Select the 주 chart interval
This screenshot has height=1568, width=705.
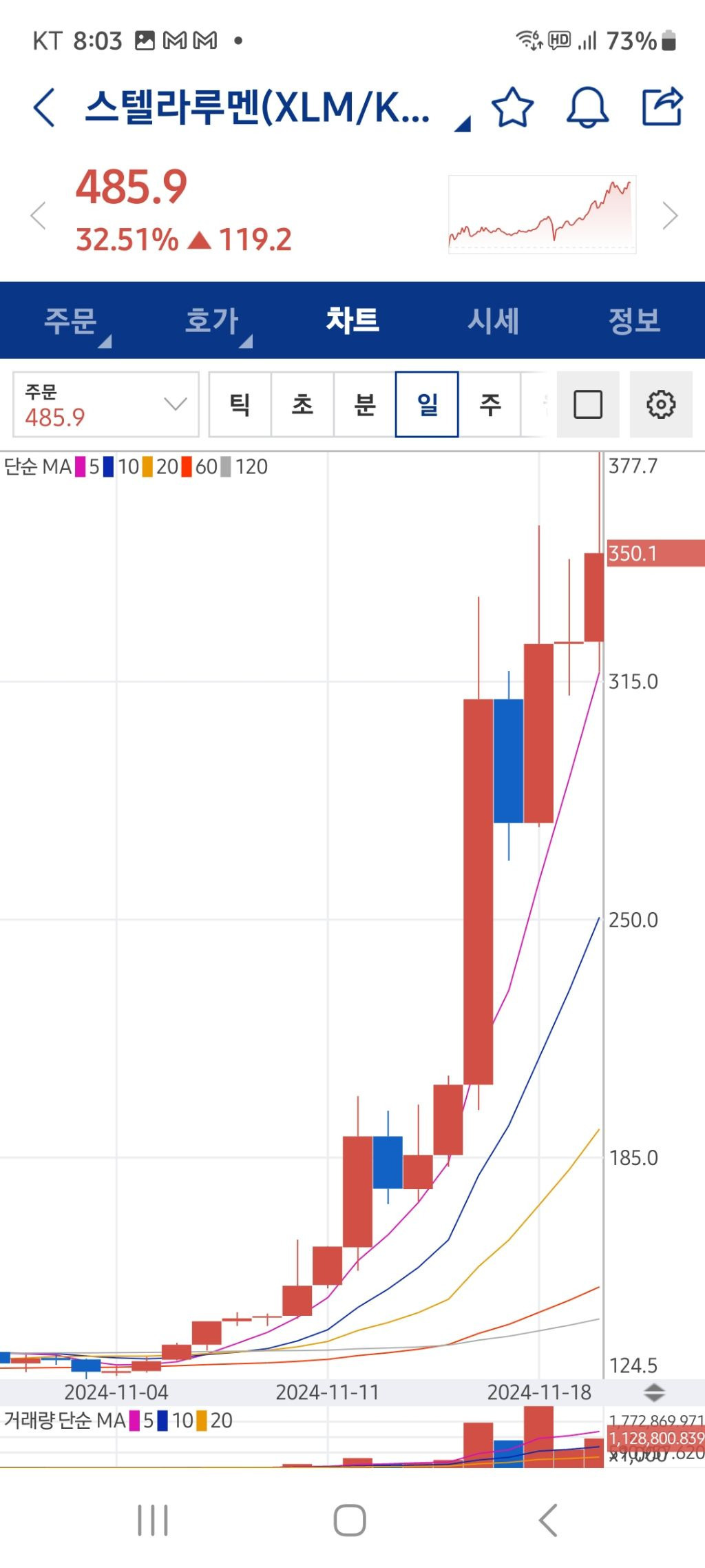tap(490, 404)
